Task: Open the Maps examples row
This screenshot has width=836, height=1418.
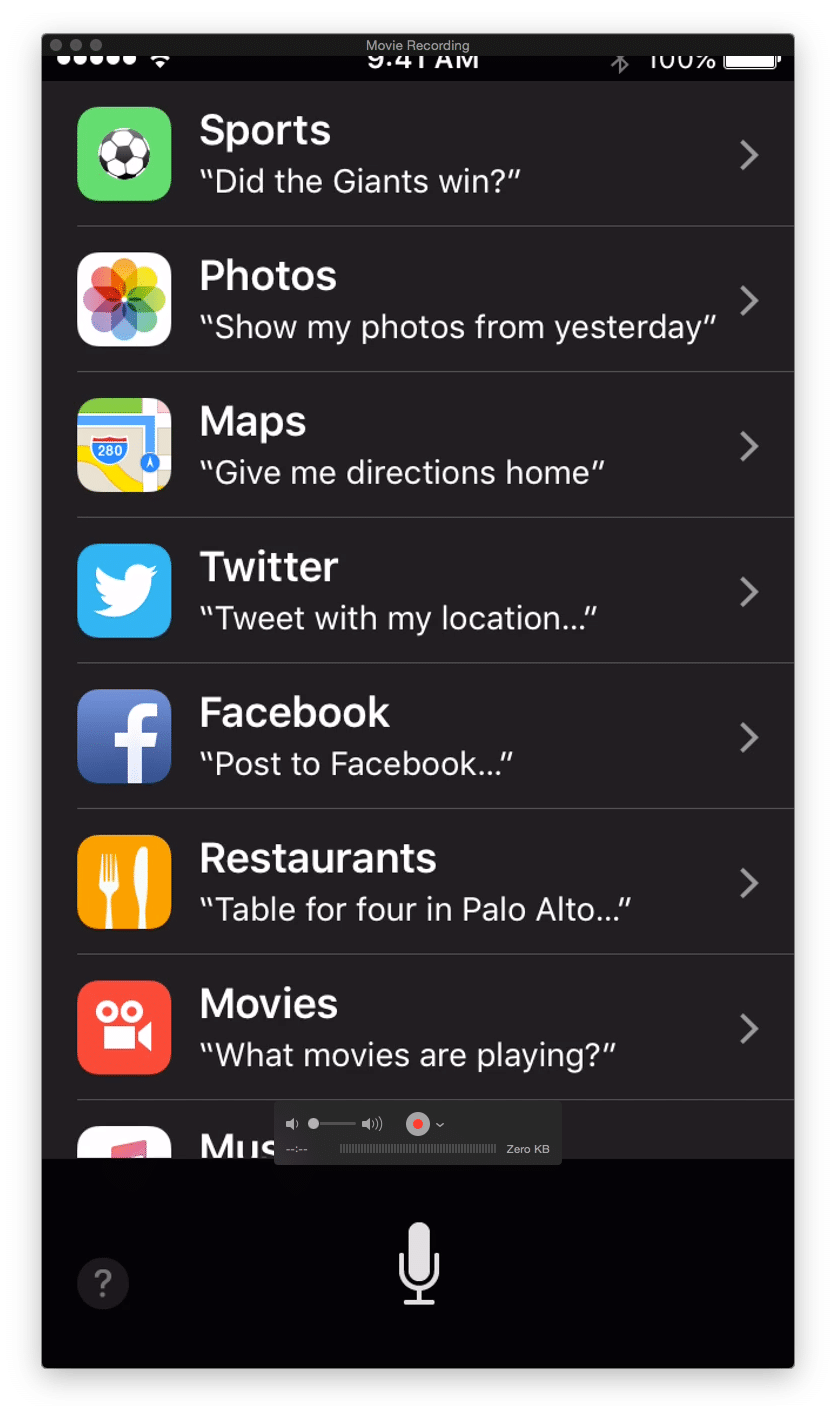Action: point(418,445)
